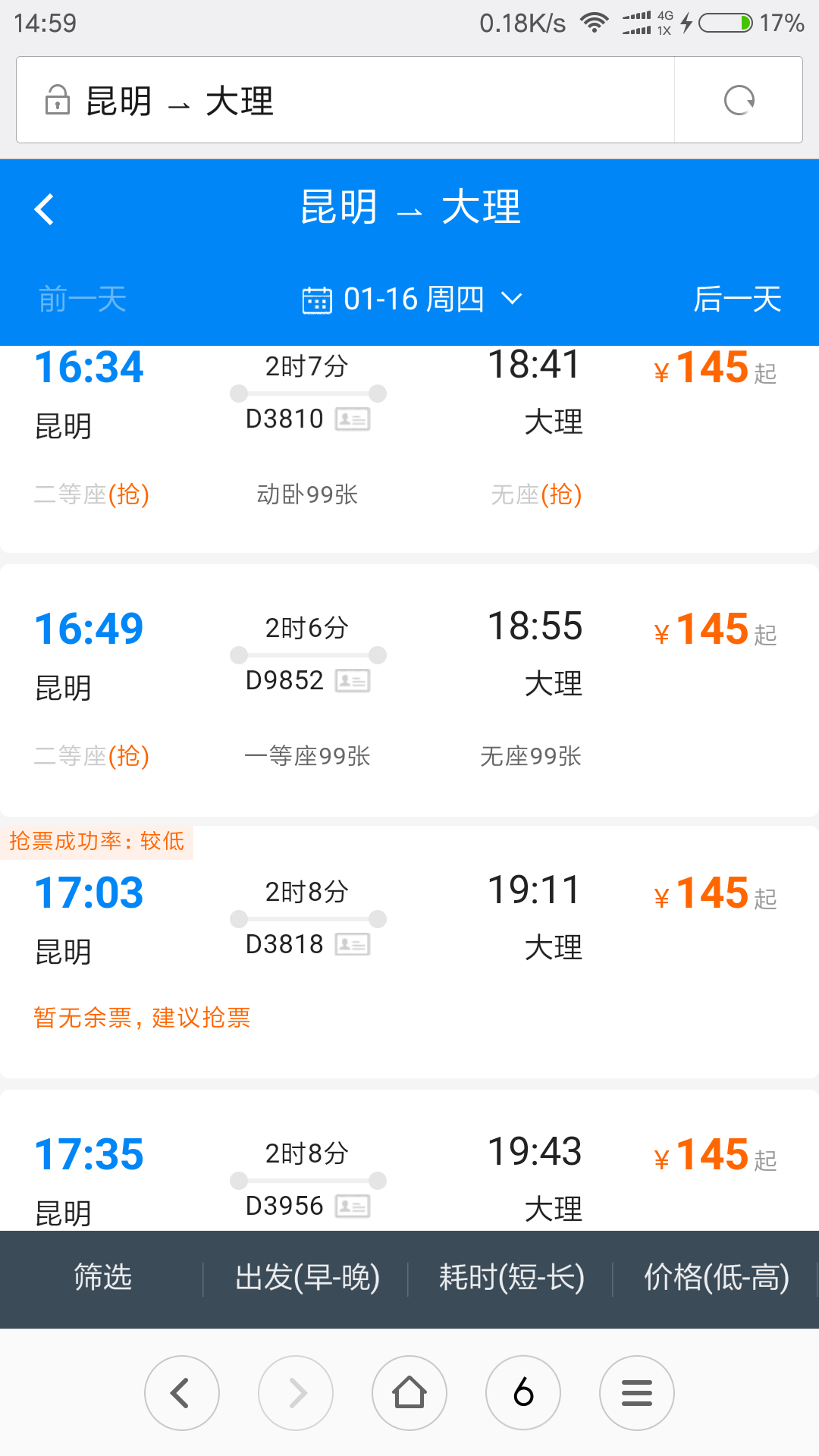The width and height of the screenshot is (819, 1456).
Task: Select train D9852 departing 16:49
Action: click(409, 690)
